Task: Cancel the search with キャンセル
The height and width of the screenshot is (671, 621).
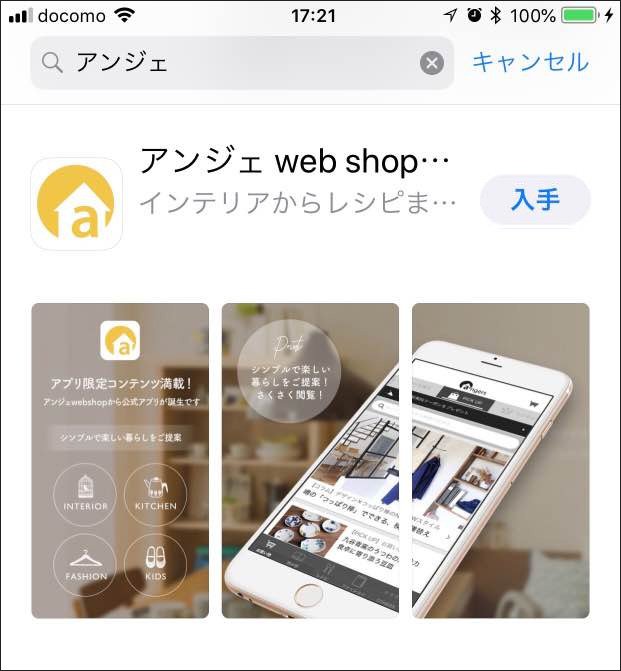Action: coord(530,62)
